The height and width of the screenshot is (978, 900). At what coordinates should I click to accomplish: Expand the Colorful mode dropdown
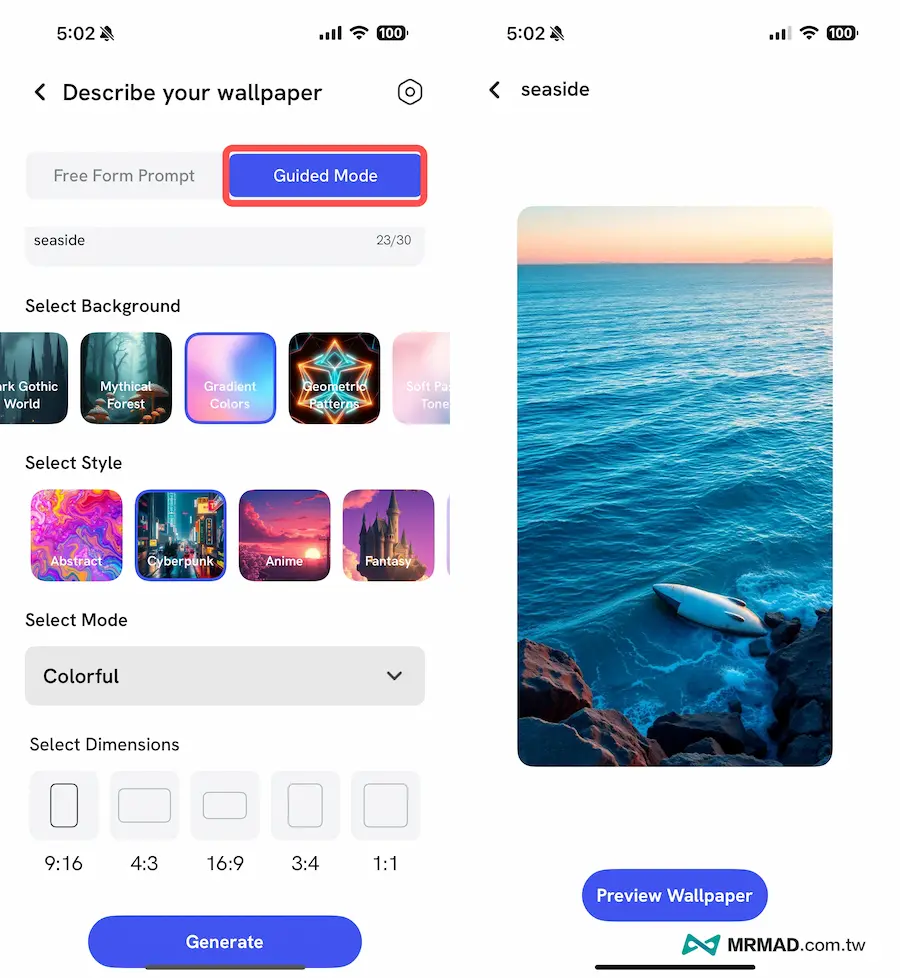pos(224,676)
